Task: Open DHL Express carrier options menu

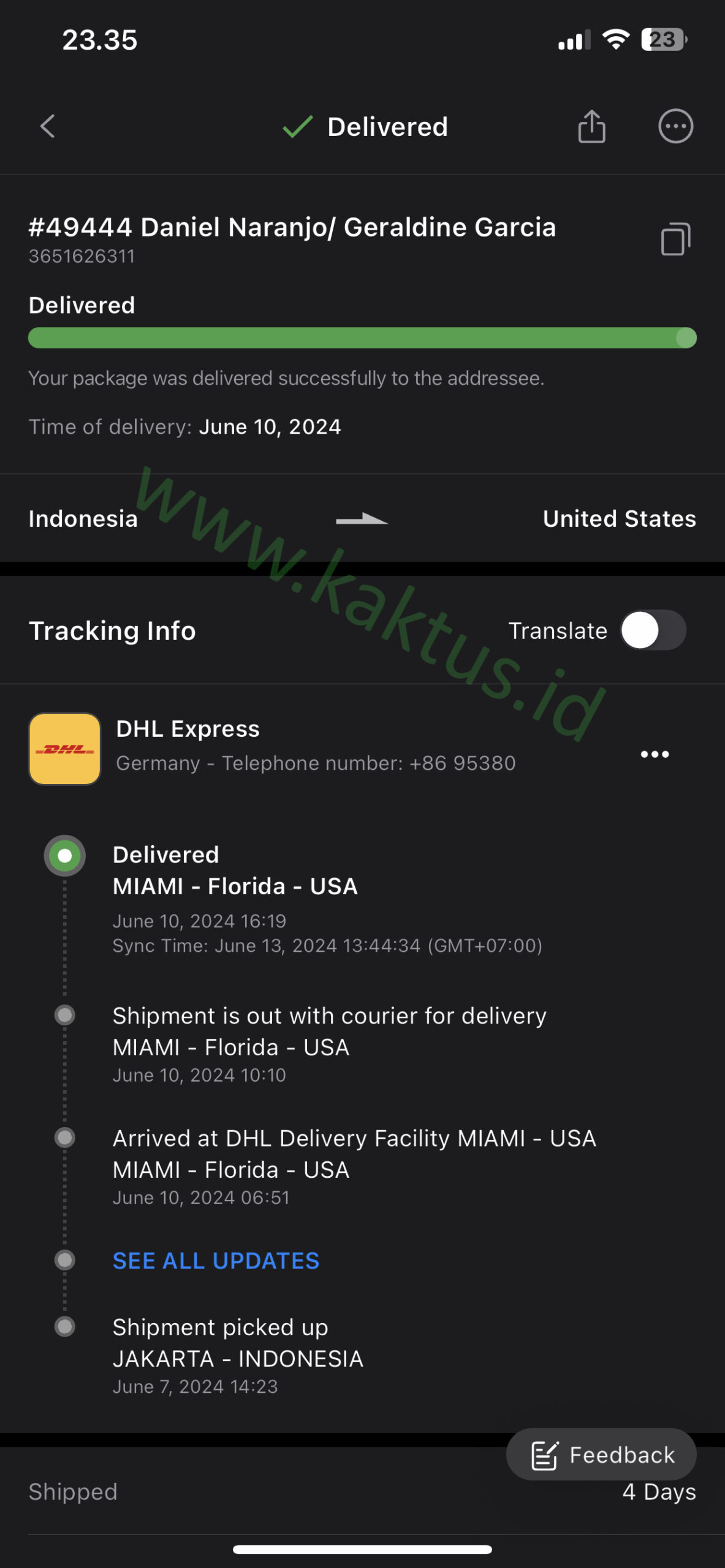Action: point(655,754)
